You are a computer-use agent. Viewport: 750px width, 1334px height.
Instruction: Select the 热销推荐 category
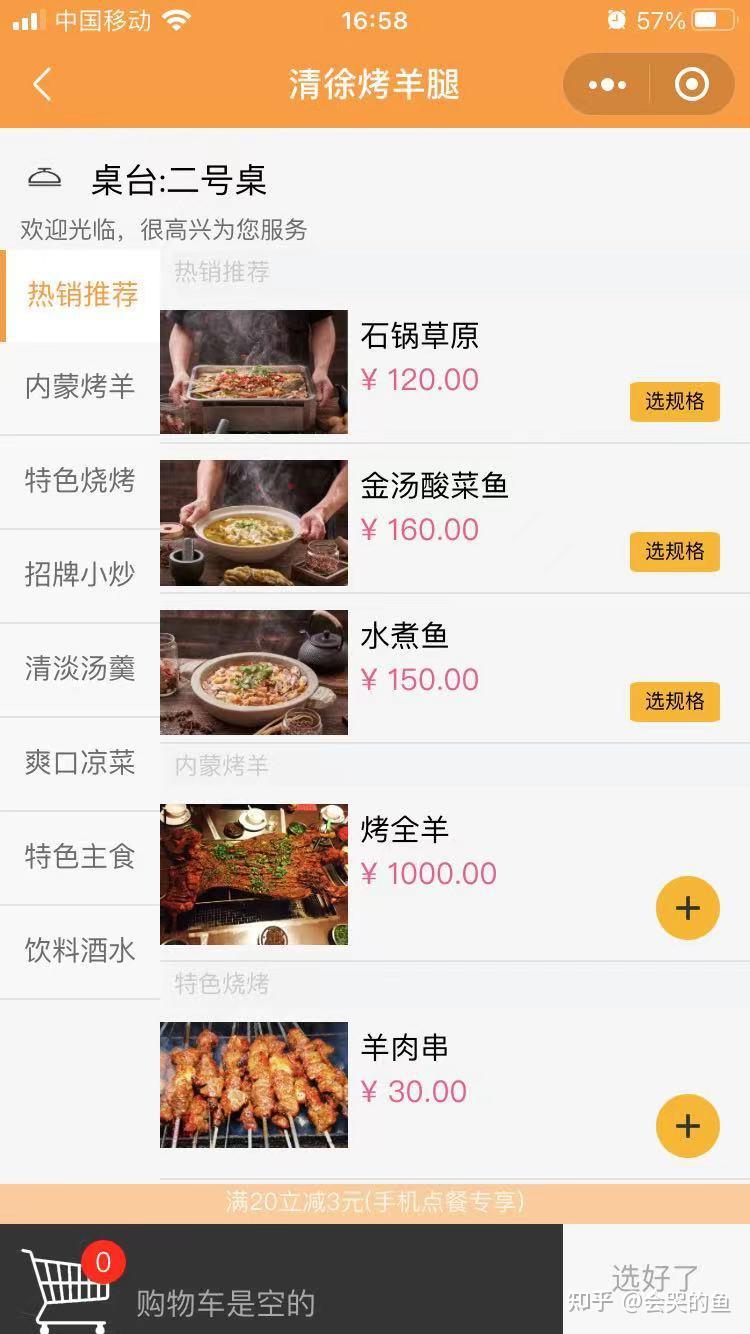pyautogui.click(x=80, y=295)
